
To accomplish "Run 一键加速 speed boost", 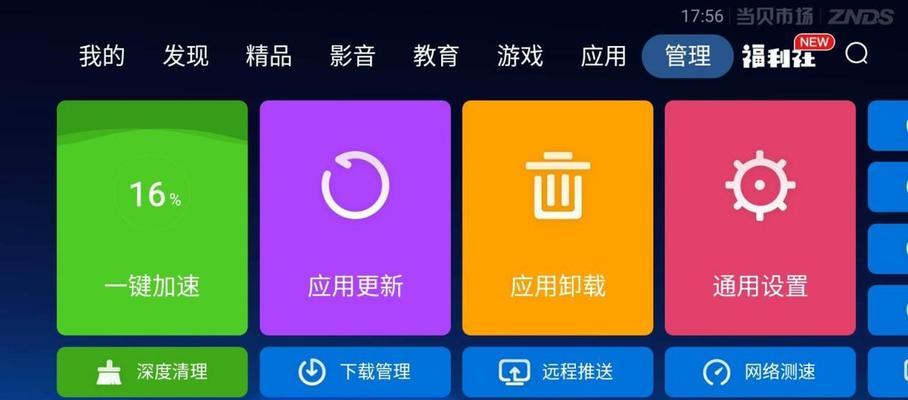I will pos(152,217).
